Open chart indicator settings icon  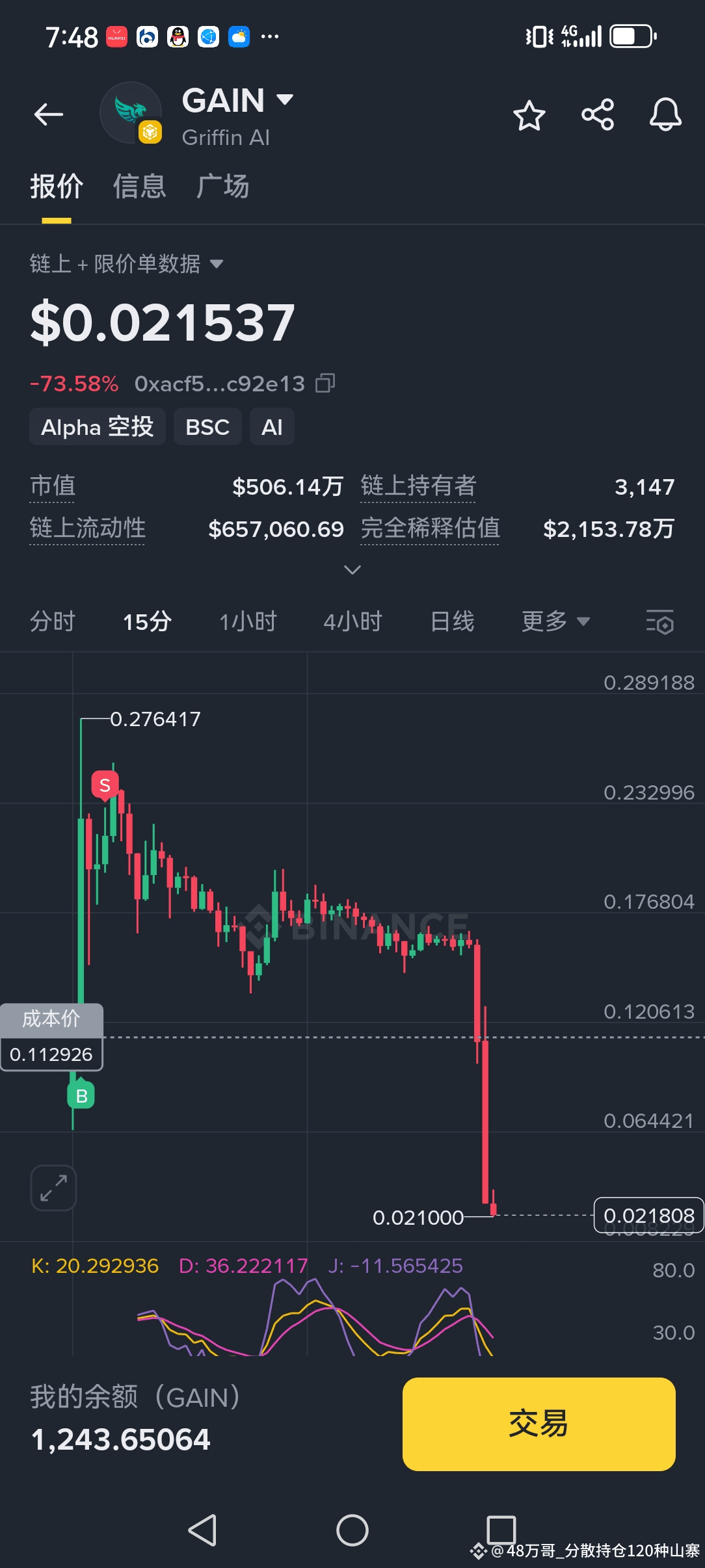click(659, 622)
